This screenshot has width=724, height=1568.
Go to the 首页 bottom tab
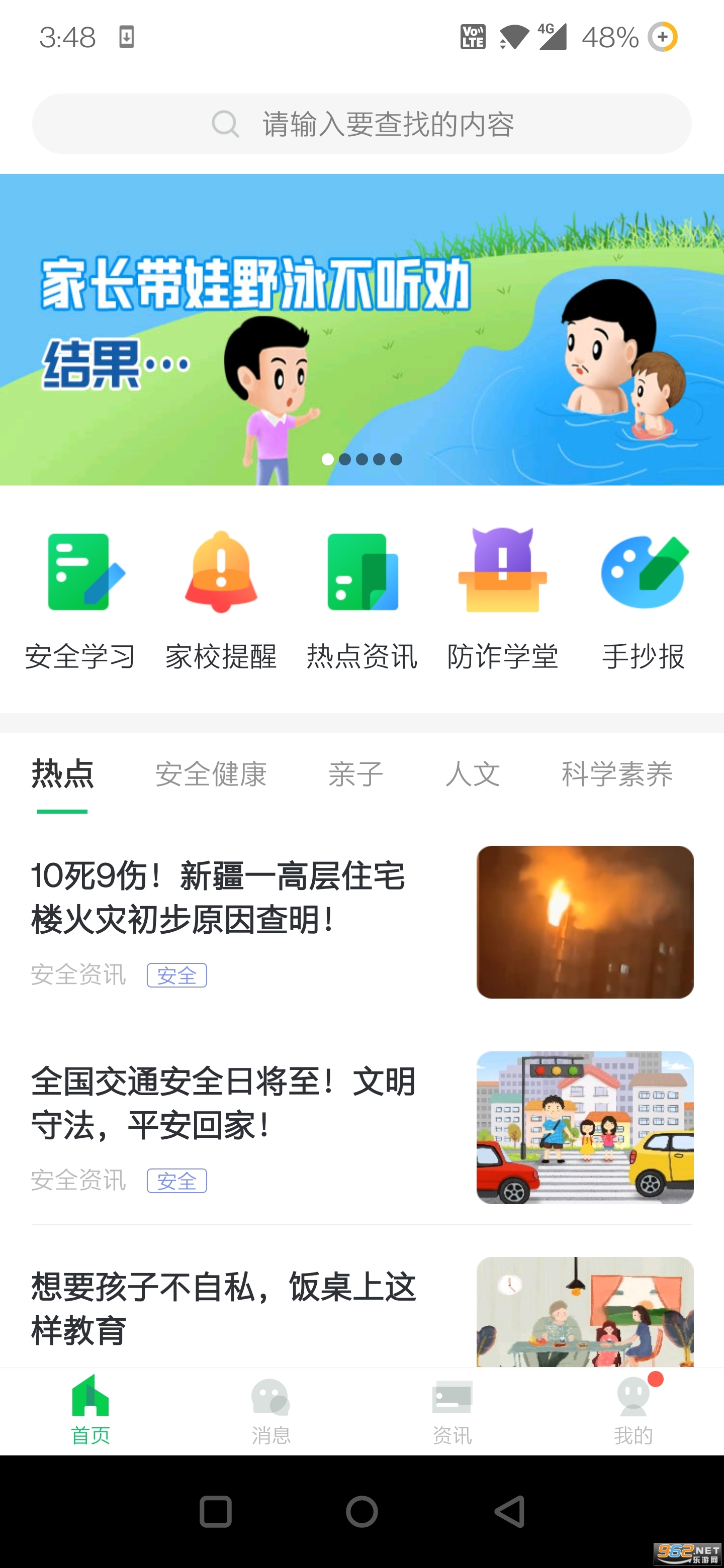click(x=90, y=1410)
